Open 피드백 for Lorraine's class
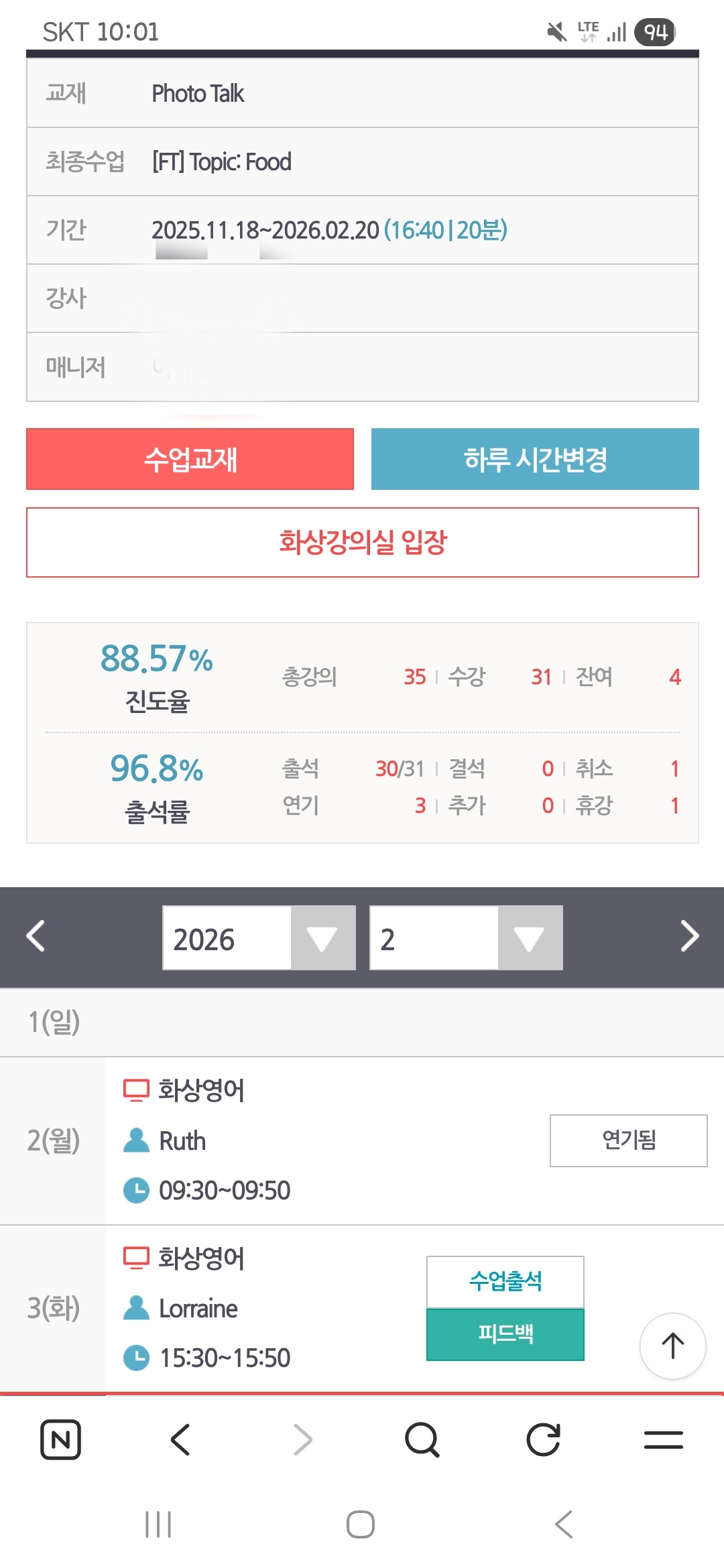The height and width of the screenshot is (1568, 724). (x=505, y=1333)
